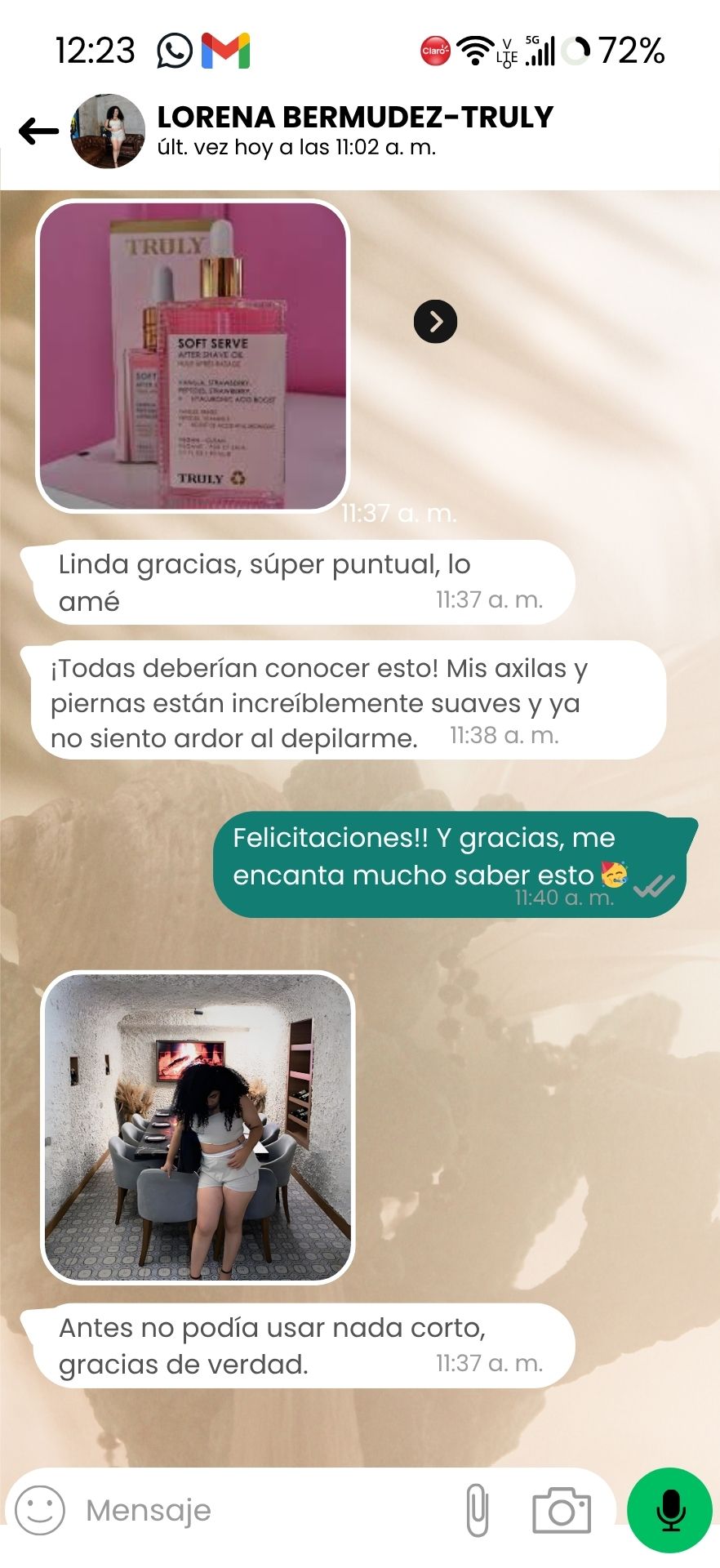Open the camera to take a photo
Viewport: 720px width, 1568px height.
[x=562, y=1510]
